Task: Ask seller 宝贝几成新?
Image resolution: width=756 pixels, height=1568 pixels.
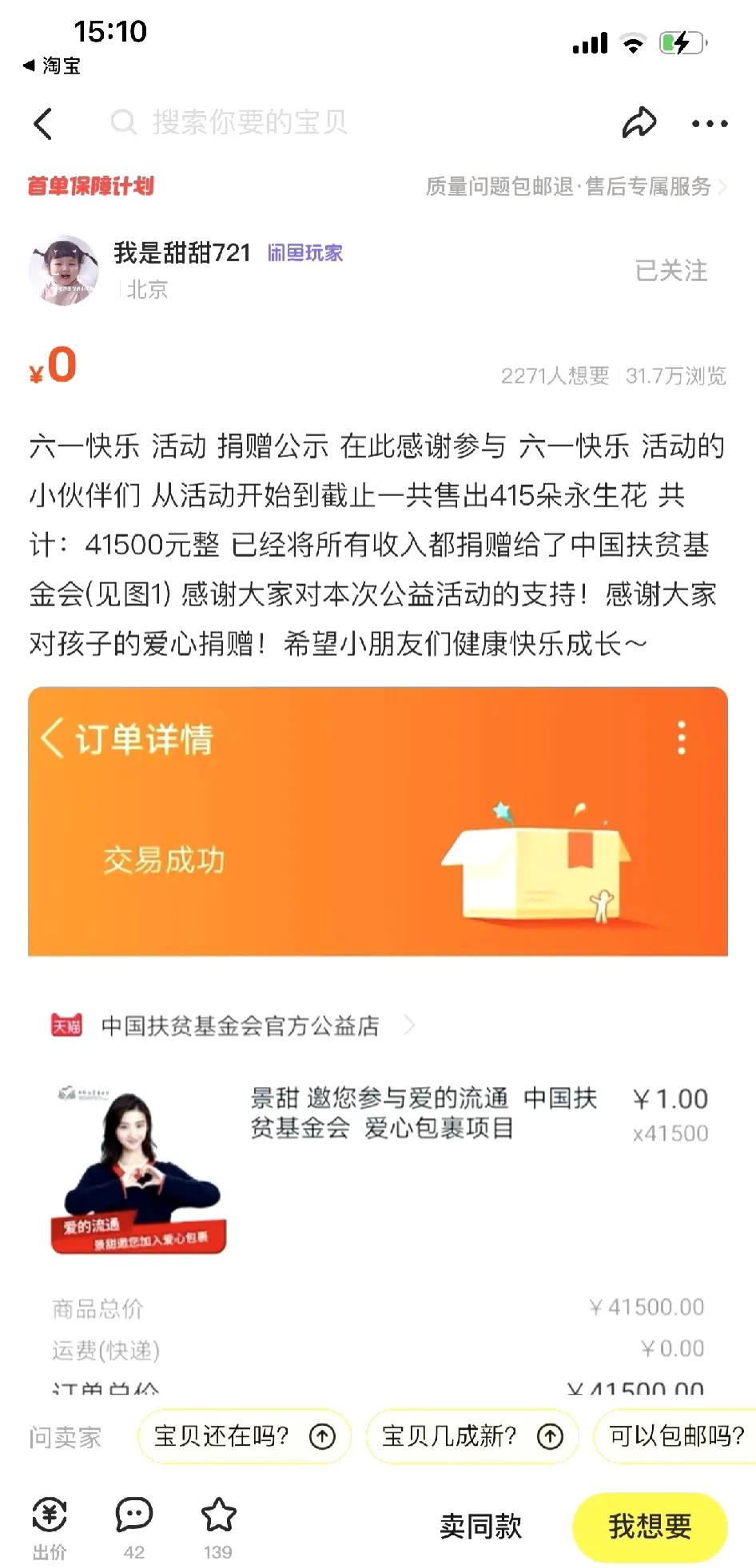Action: 472,1436
